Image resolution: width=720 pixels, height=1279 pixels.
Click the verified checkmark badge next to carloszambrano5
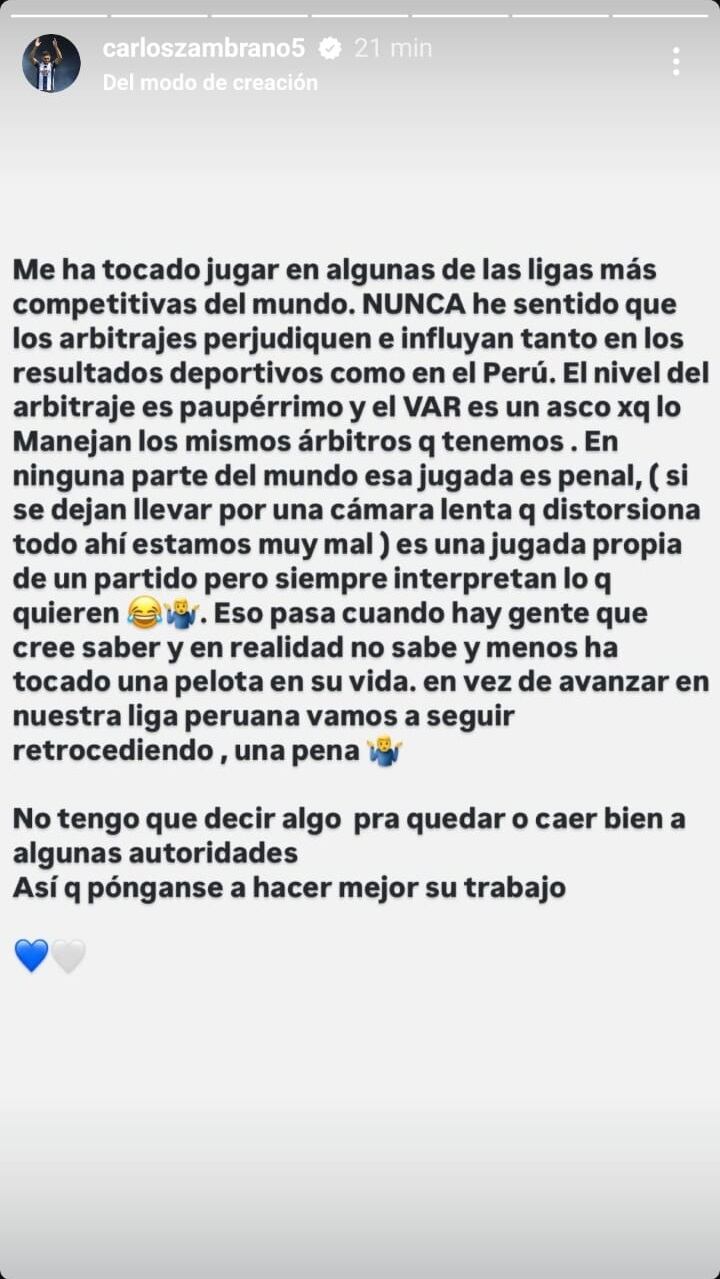pos(330,47)
